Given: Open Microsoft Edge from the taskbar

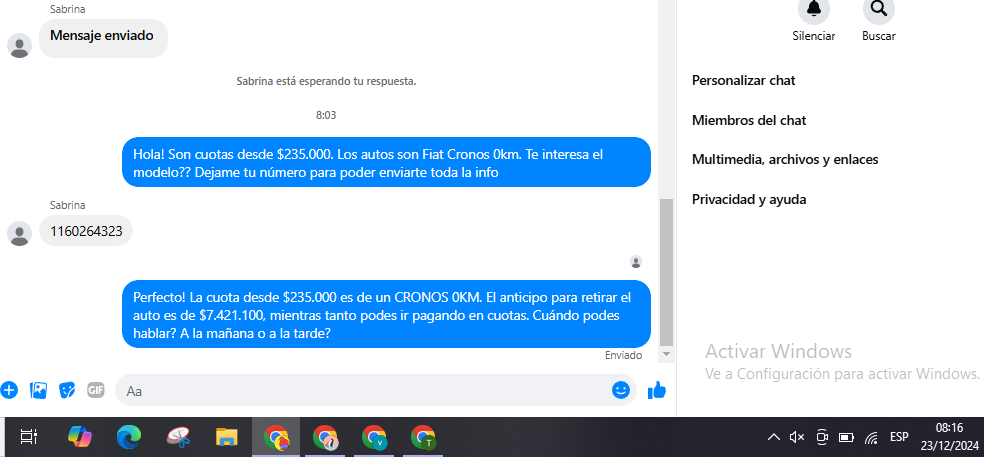Looking at the screenshot, I should click(x=129, y=437).
